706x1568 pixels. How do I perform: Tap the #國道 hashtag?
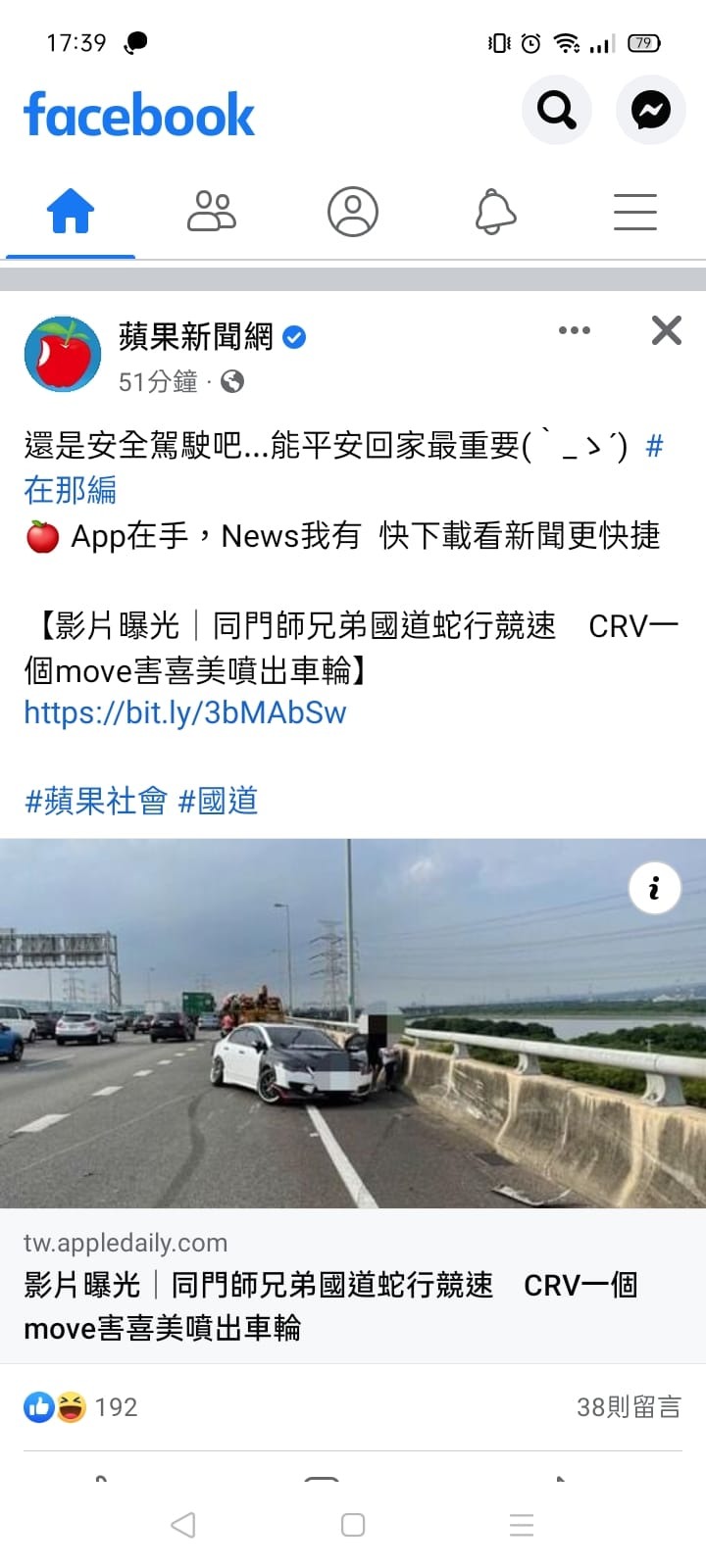(x=218, y=801)
